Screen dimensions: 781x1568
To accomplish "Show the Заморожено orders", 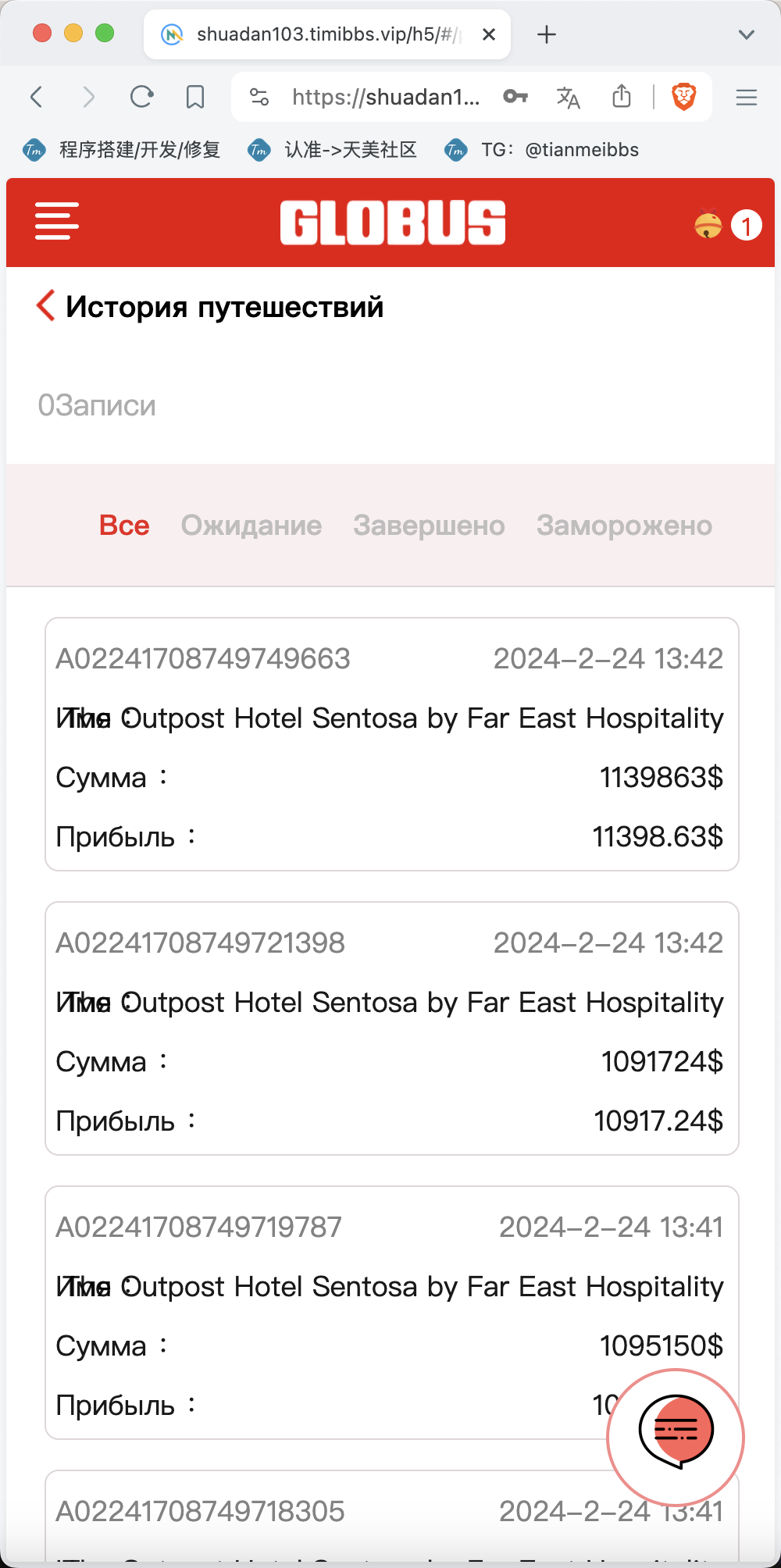I will point(624,526).
